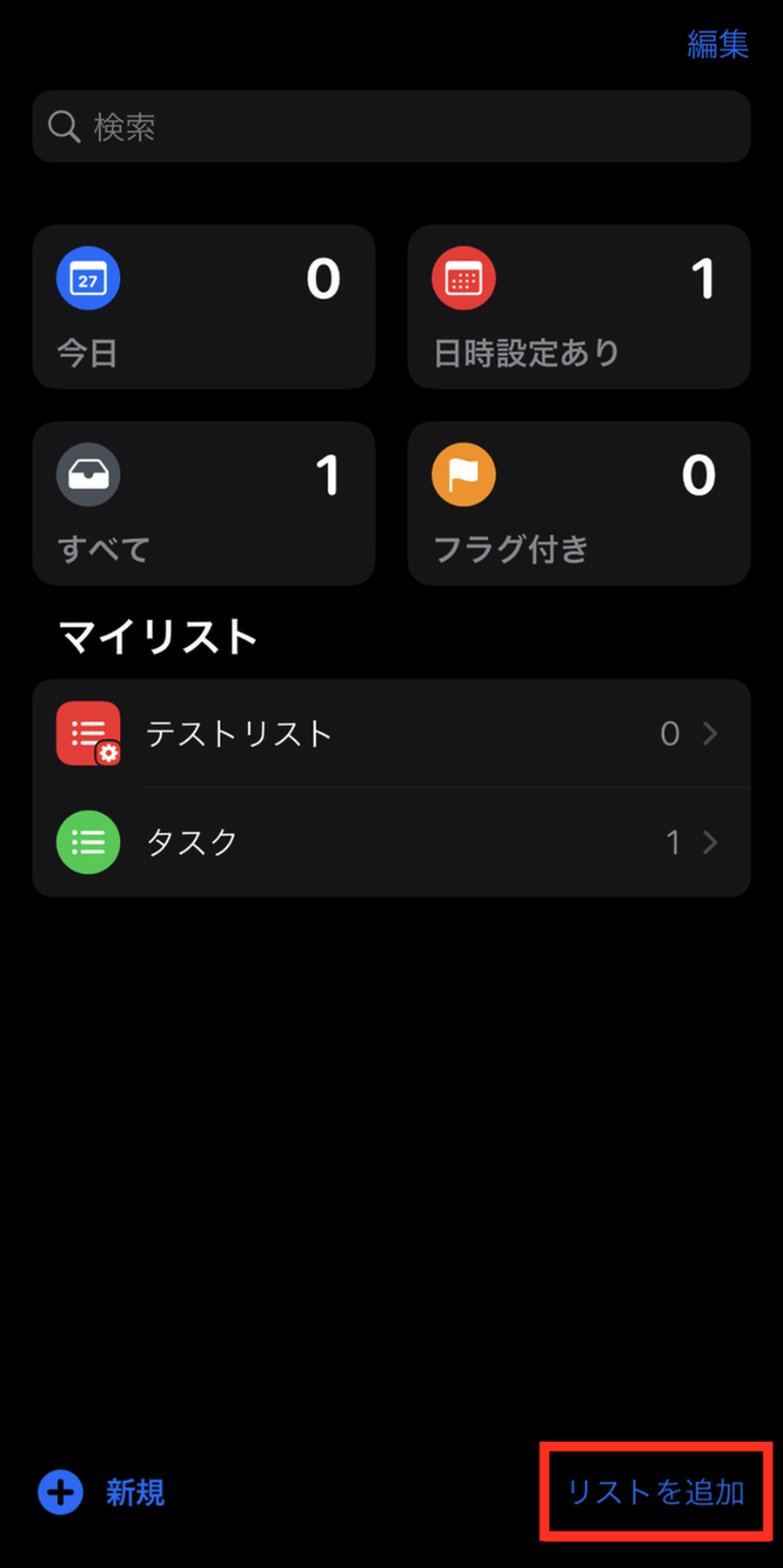The image size is (783, 1568).
Task: Open the テストリスト list
Action: coord(391,734)
